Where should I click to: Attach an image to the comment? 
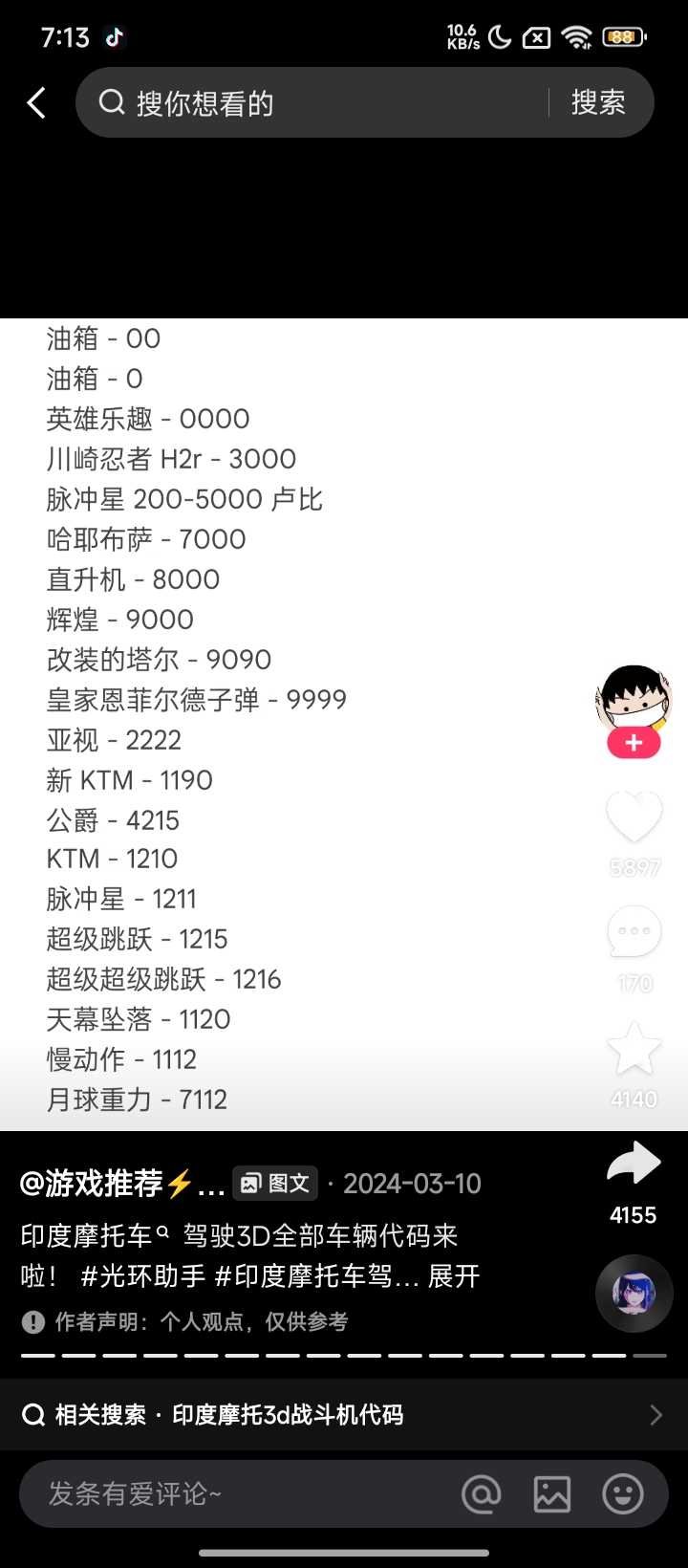tap(551, 1493)
